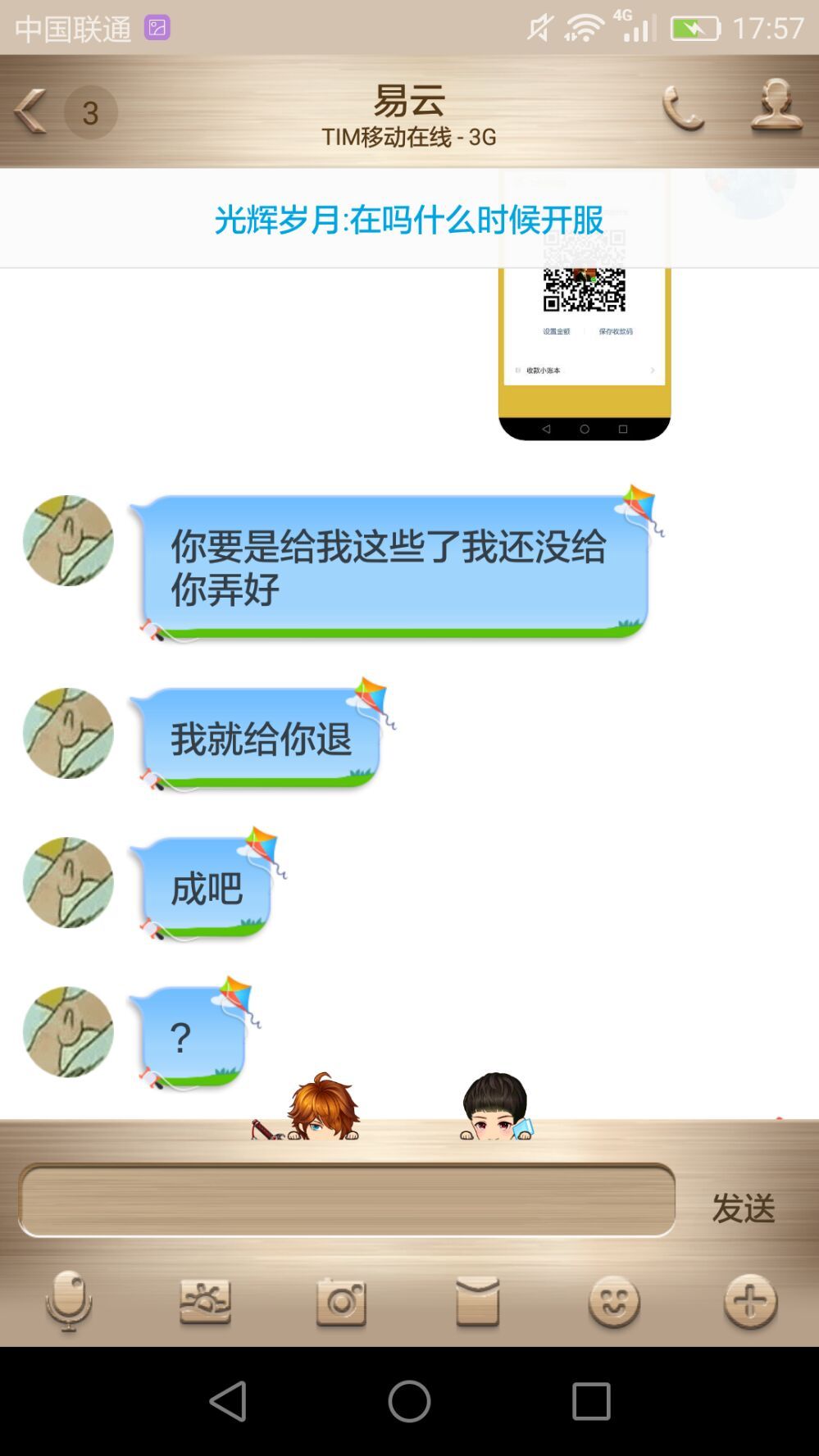The width and height of the screenshot is (819, 1456).
Task: Open the 光辉岁月 message notification banner
Action: click(x=408, y=220)
